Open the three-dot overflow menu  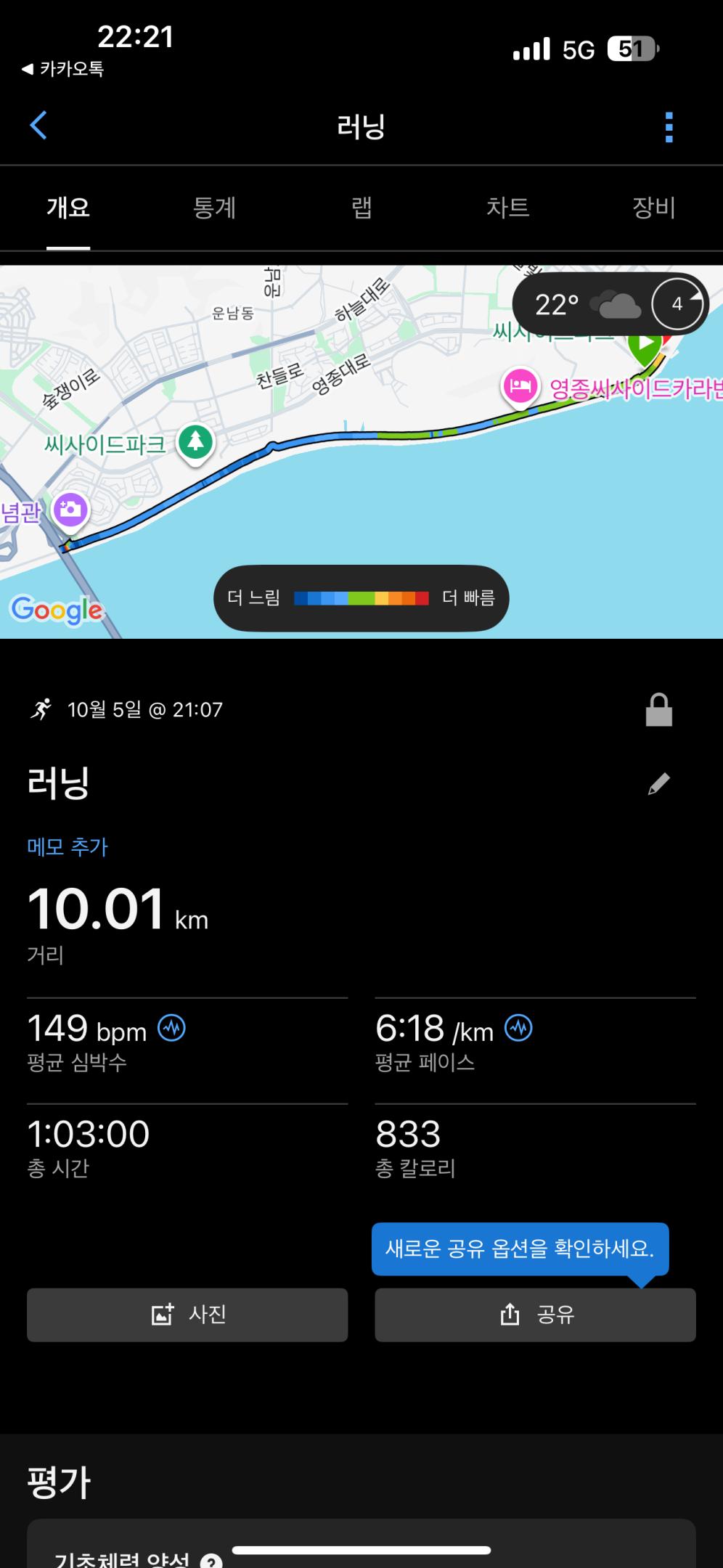[x=669, y=128]
